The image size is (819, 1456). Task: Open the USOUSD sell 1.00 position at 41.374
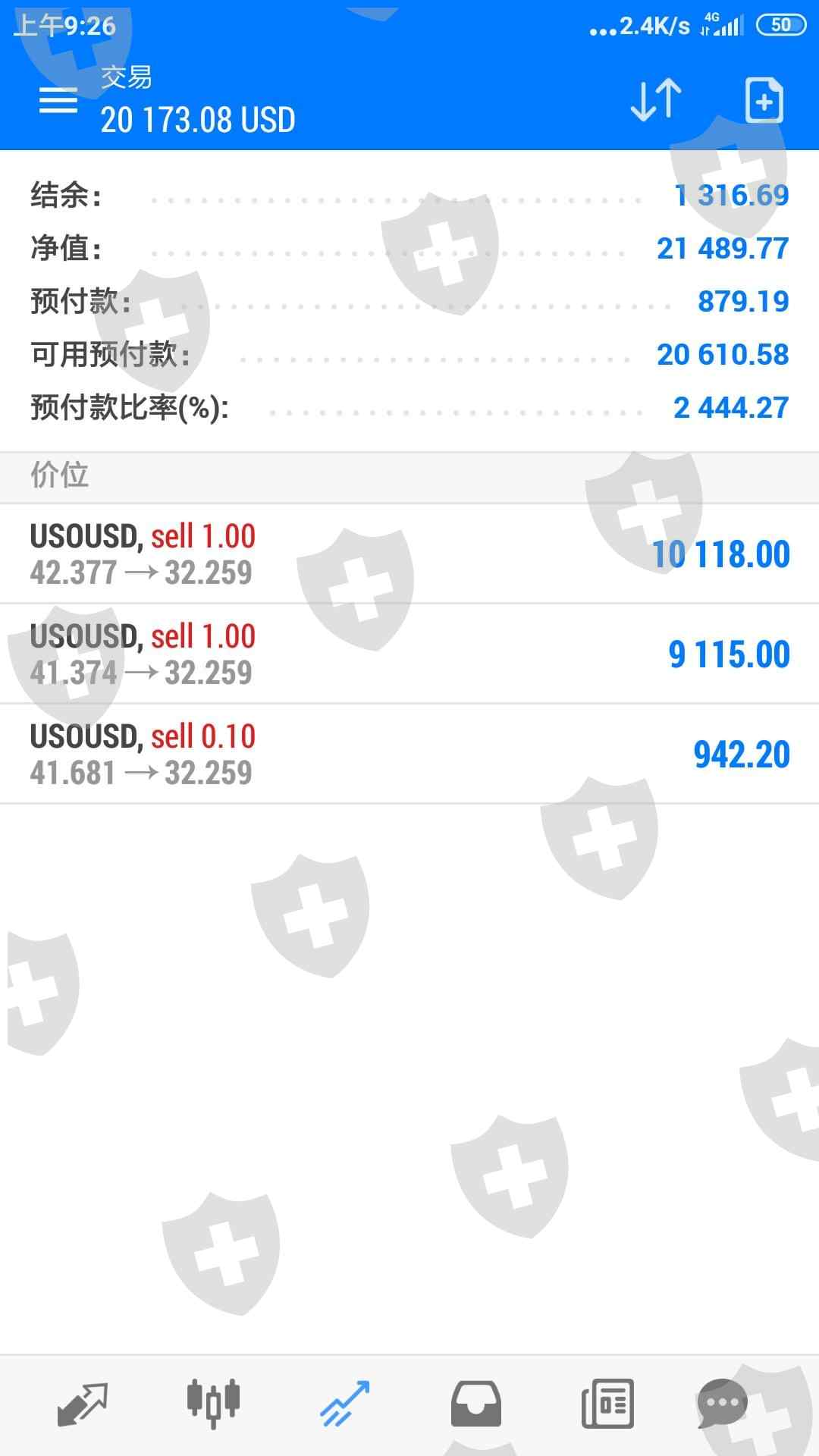(x=409, y=654)
